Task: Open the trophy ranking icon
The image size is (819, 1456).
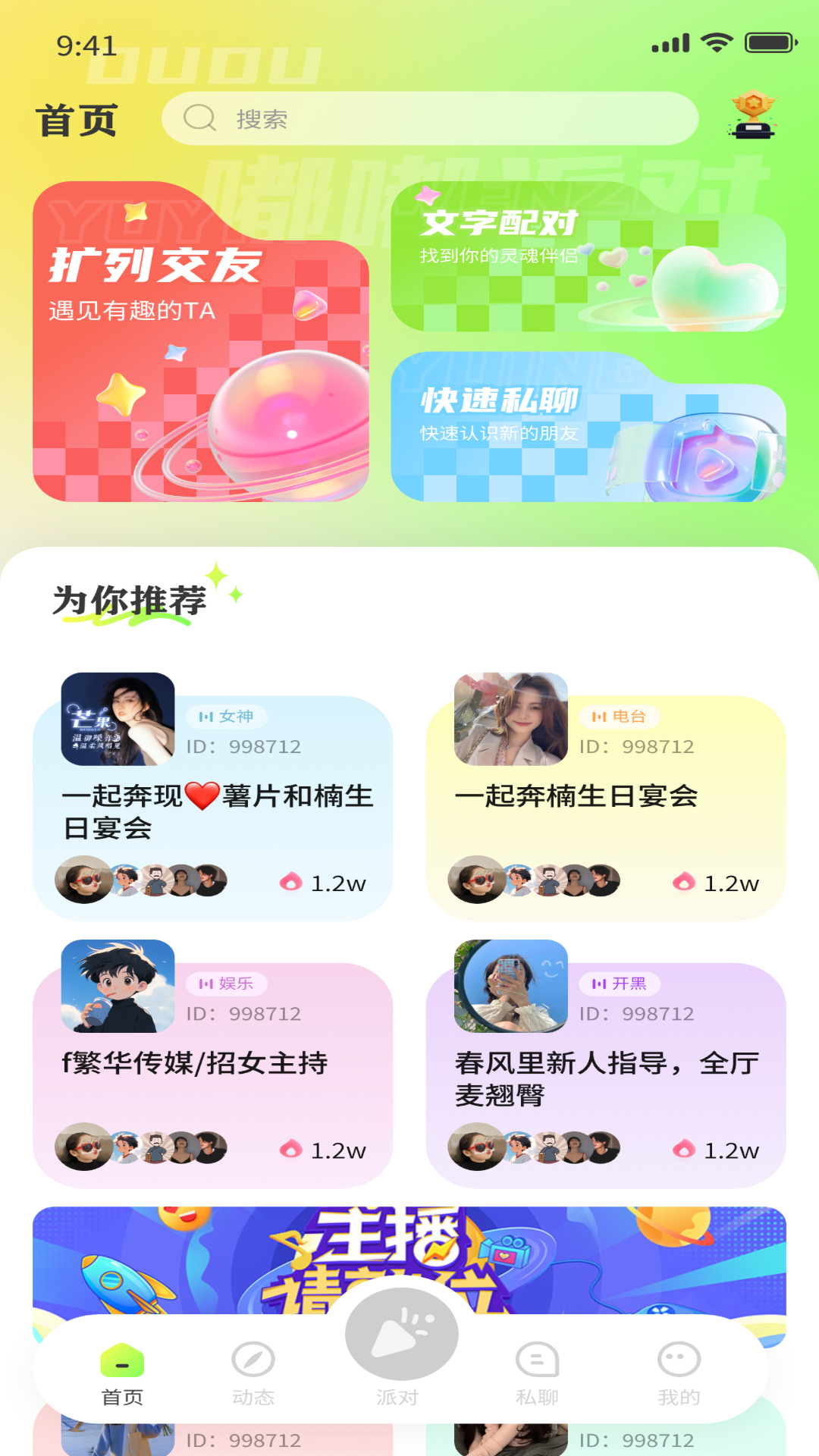Action: (752, 115)
